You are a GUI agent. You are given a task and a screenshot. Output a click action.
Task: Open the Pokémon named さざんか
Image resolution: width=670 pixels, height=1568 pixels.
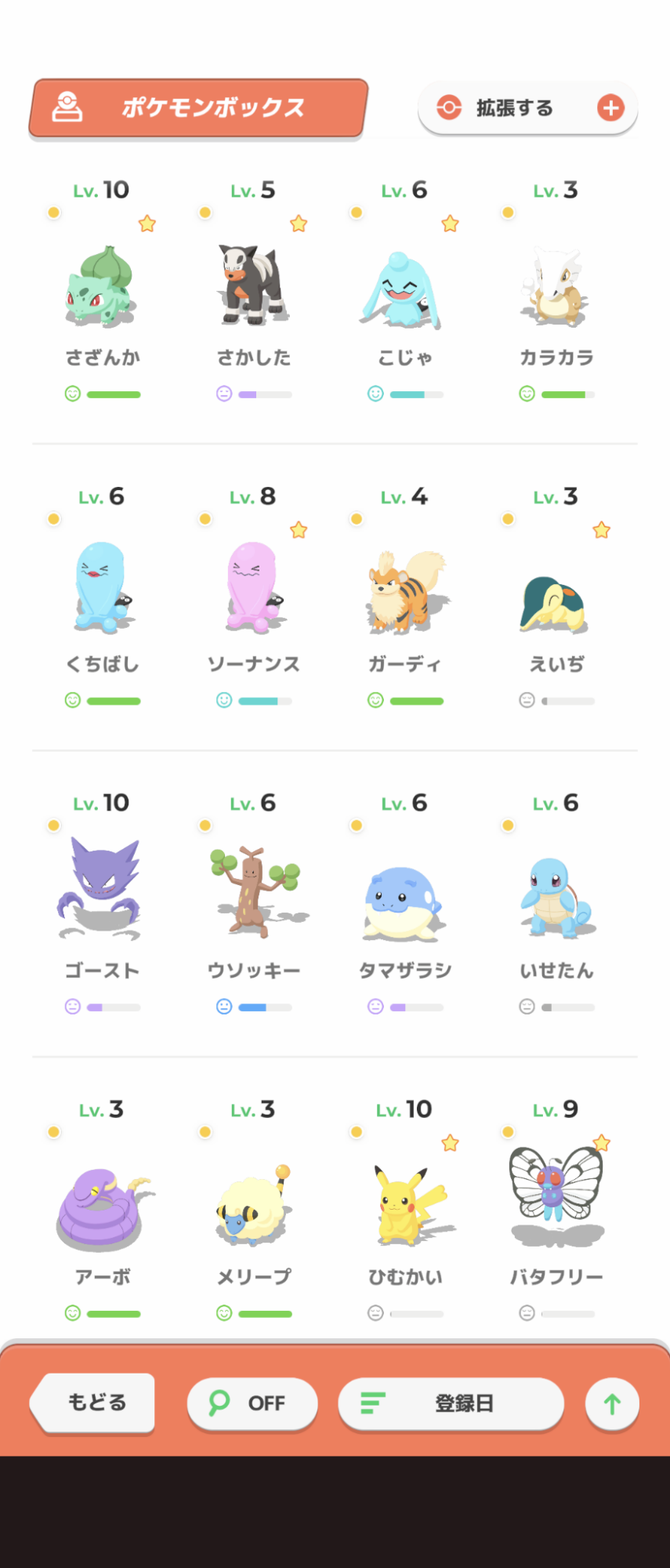tap(102, 287)
